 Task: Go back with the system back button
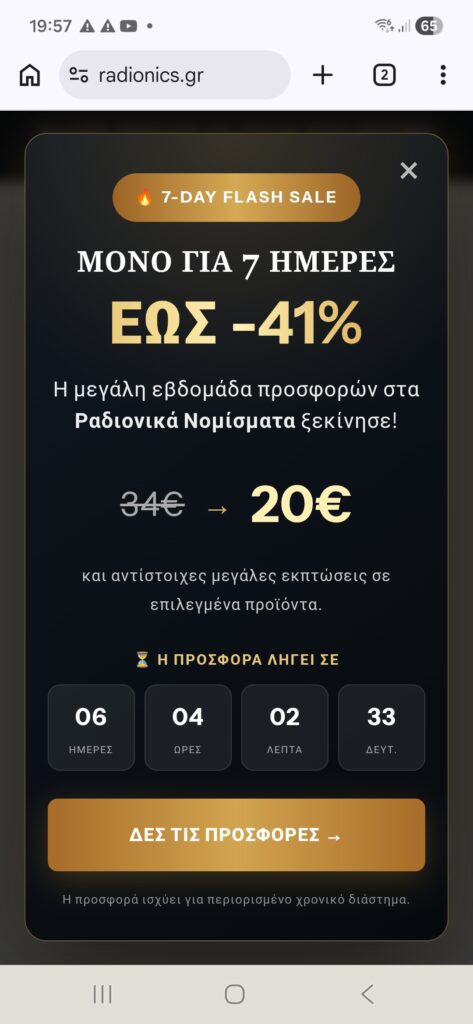click(367, 994)
